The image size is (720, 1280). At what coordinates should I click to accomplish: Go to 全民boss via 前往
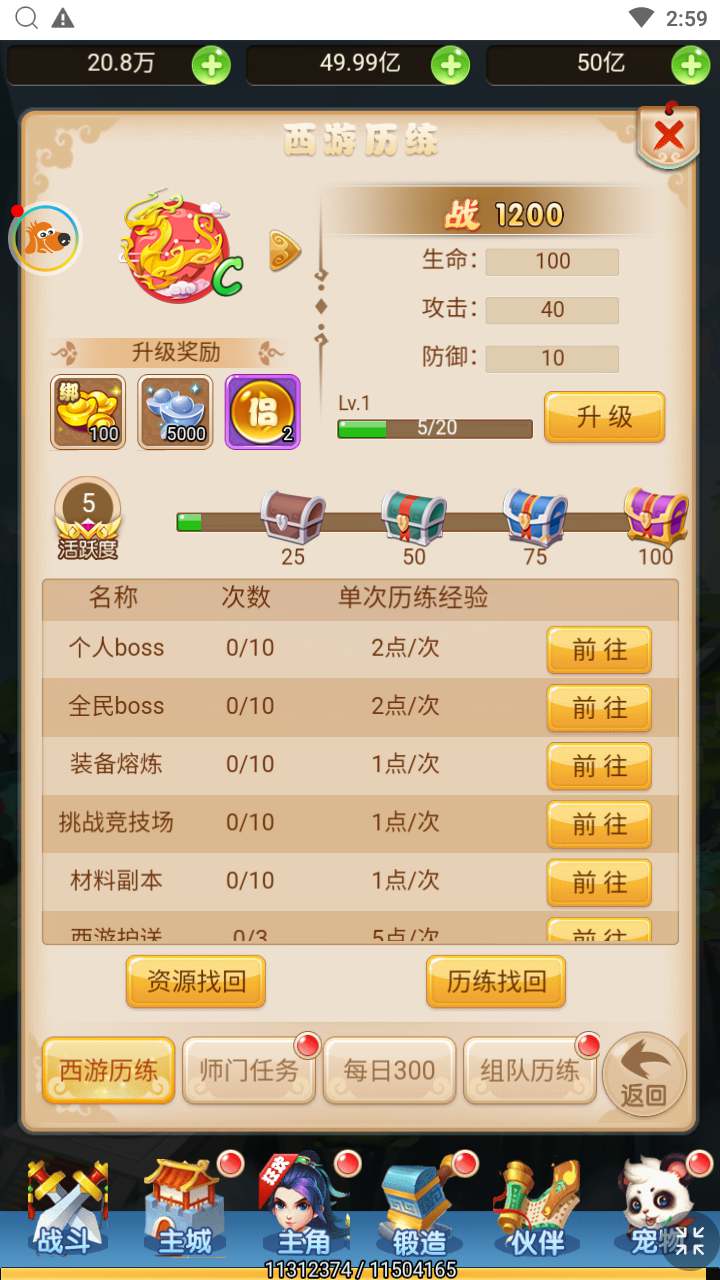pos(598,708)
